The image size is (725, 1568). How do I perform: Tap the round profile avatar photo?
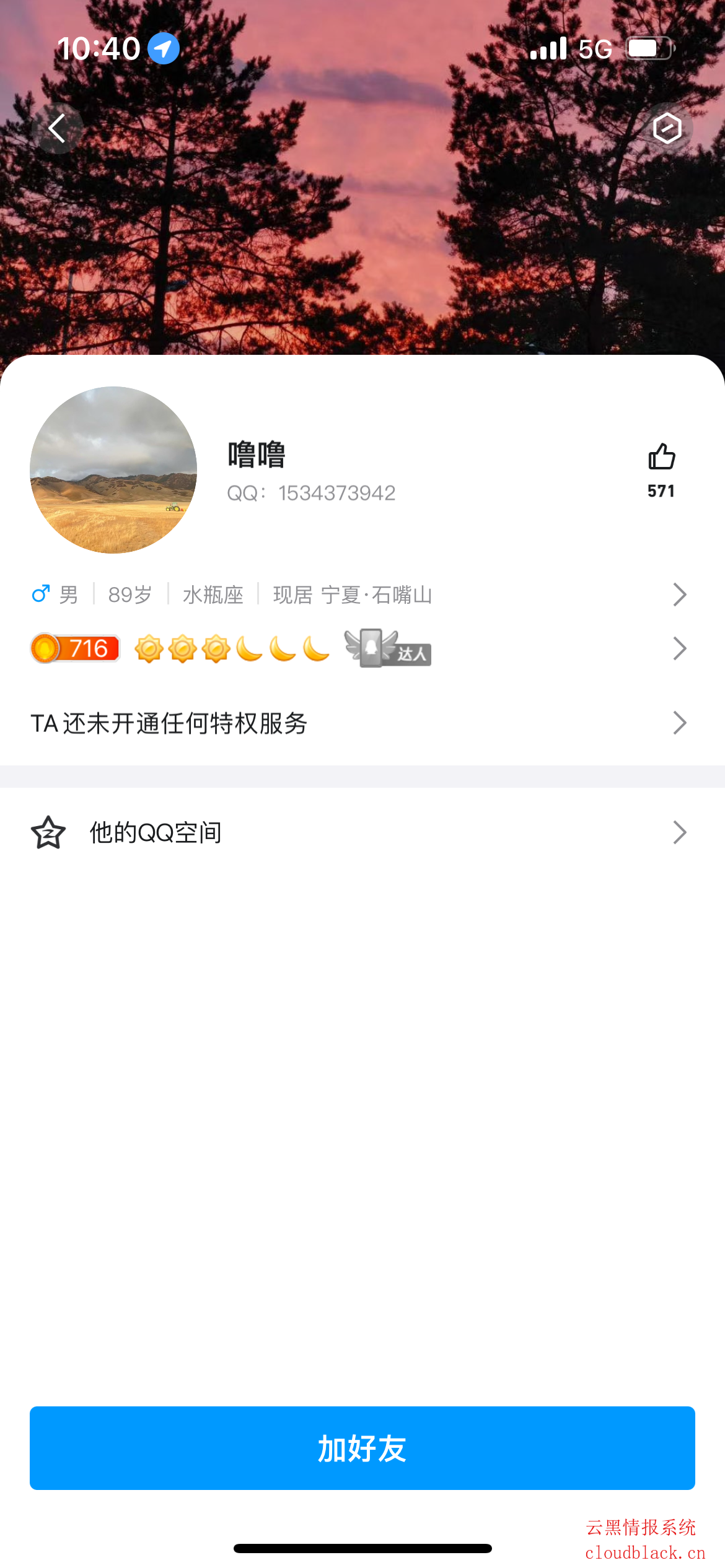113,470
